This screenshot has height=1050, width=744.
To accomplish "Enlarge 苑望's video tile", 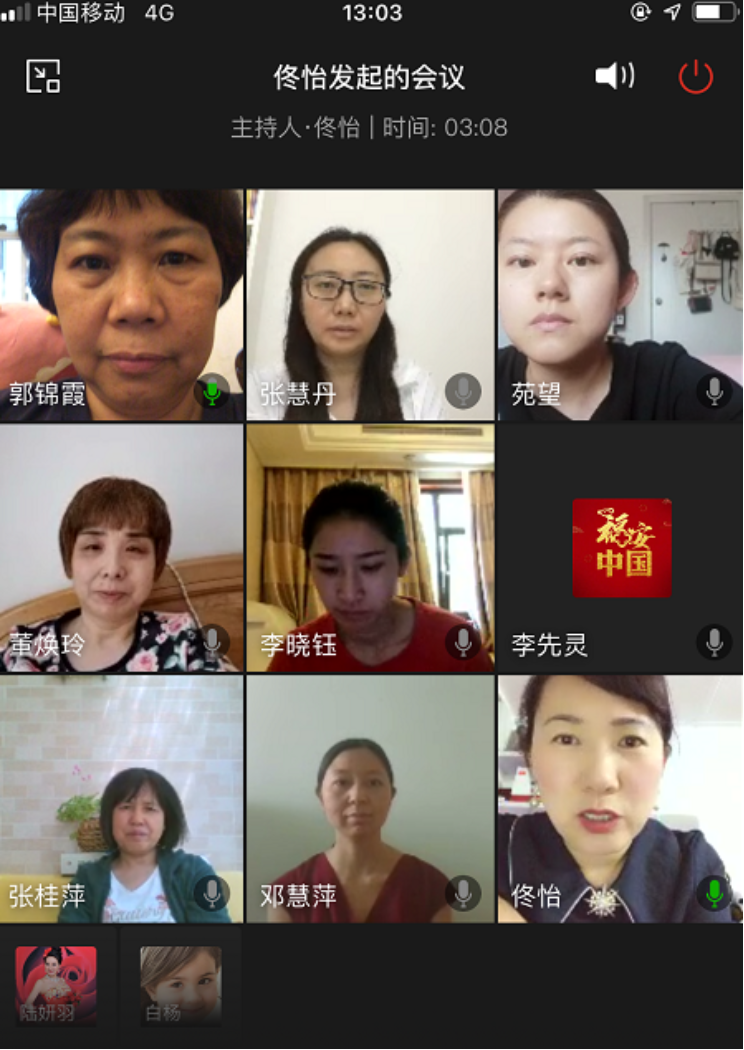I will point(620,305).
